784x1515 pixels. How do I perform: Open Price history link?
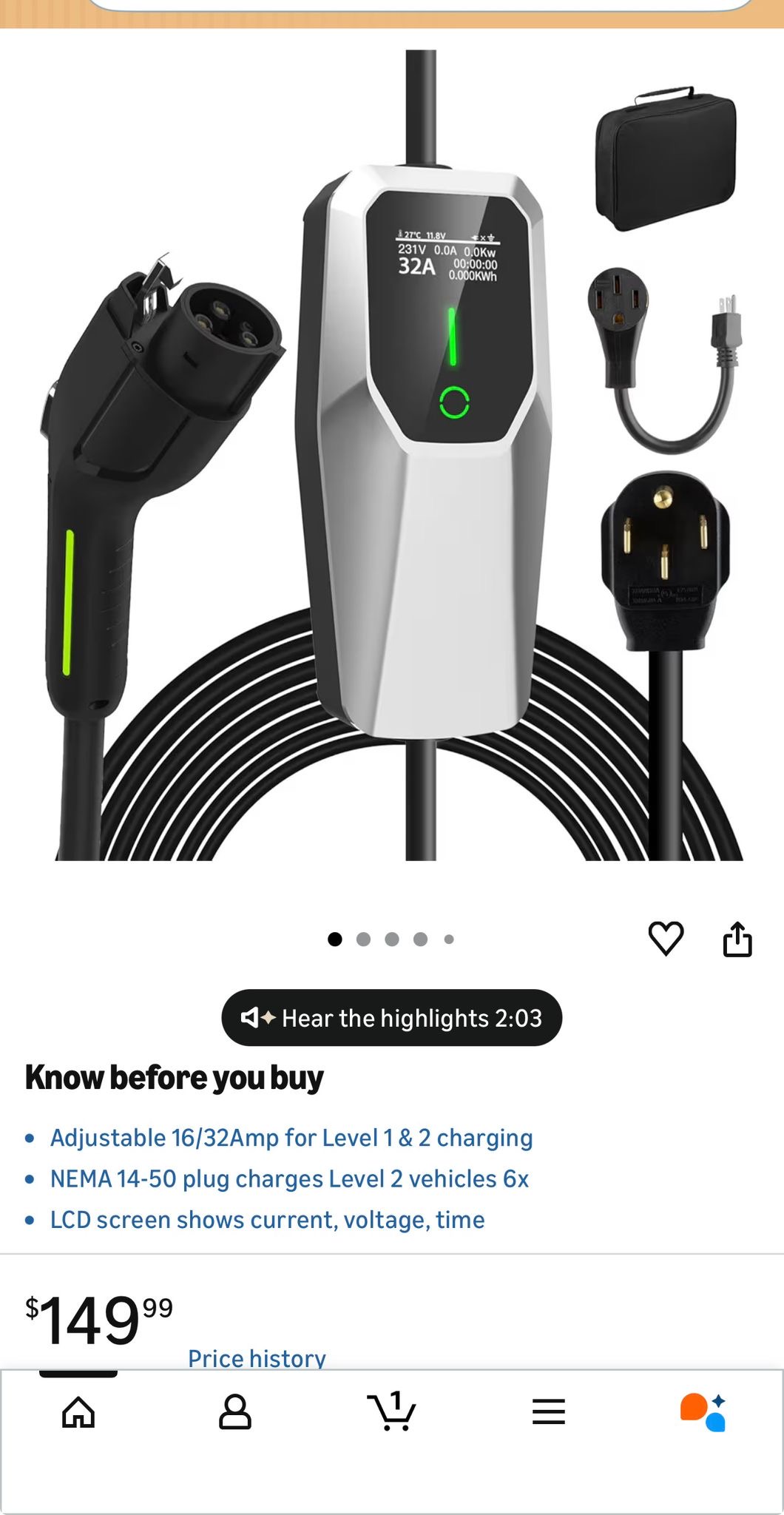coord(257,1358)
